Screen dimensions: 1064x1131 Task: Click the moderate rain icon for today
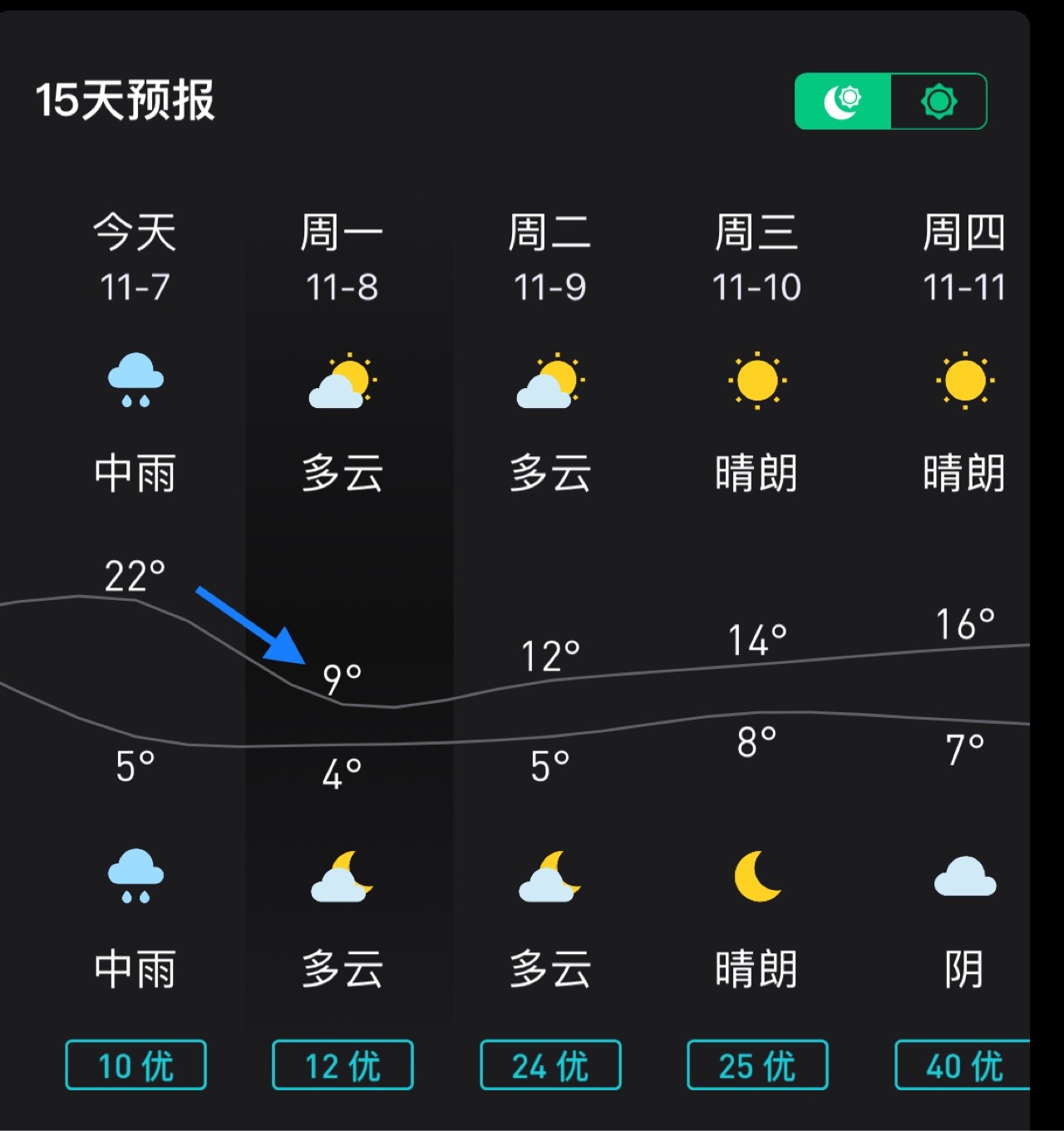(x=135, y=382)
